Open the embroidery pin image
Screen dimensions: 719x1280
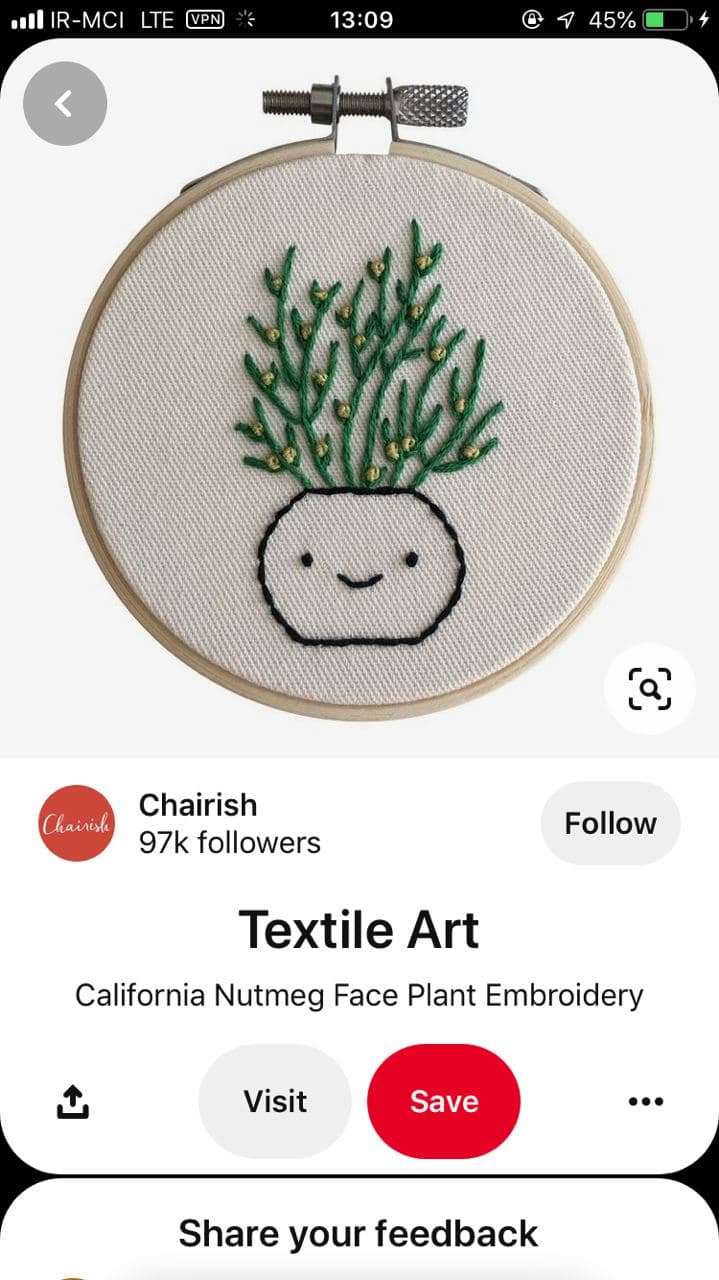pyautogui.click(x=360, y=400)
